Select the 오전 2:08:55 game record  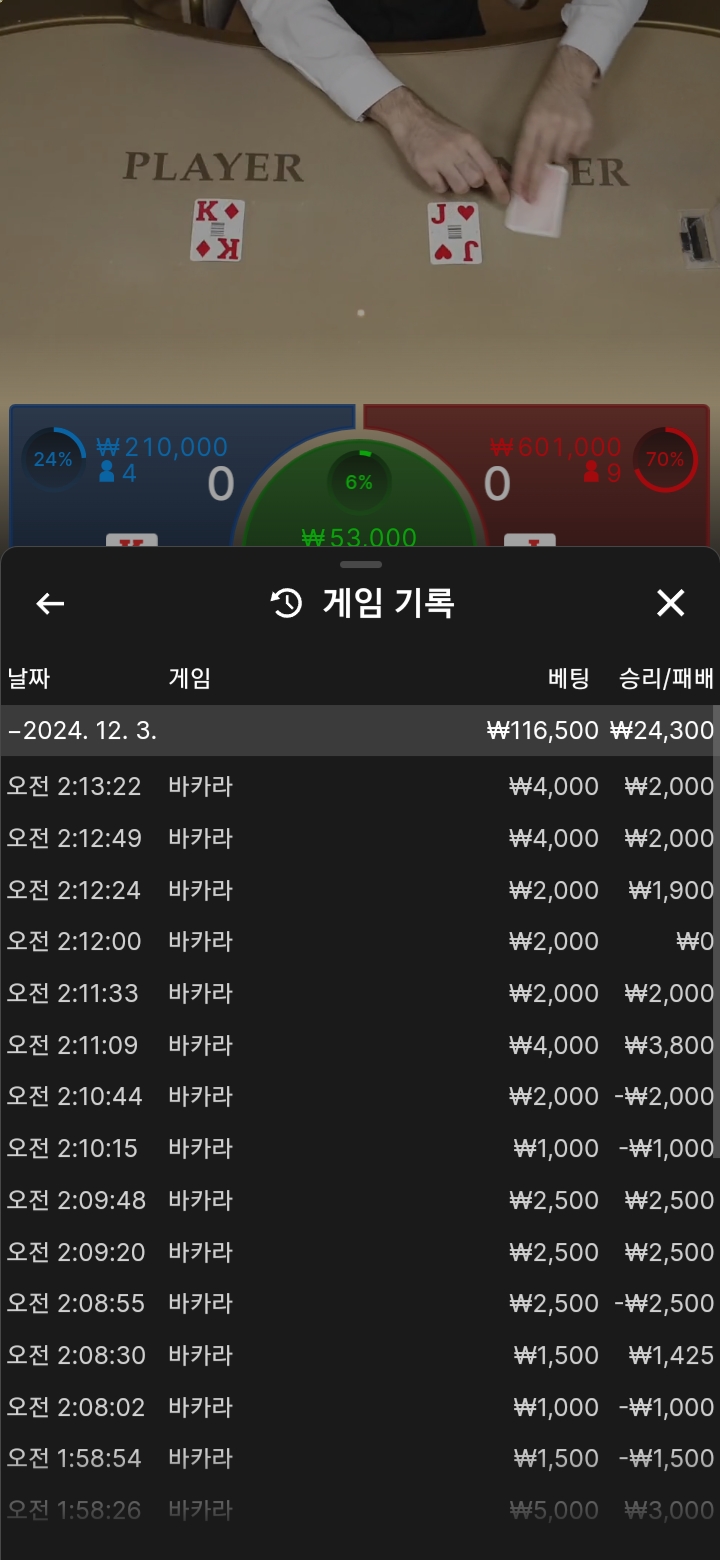[x=360, y=1303]
